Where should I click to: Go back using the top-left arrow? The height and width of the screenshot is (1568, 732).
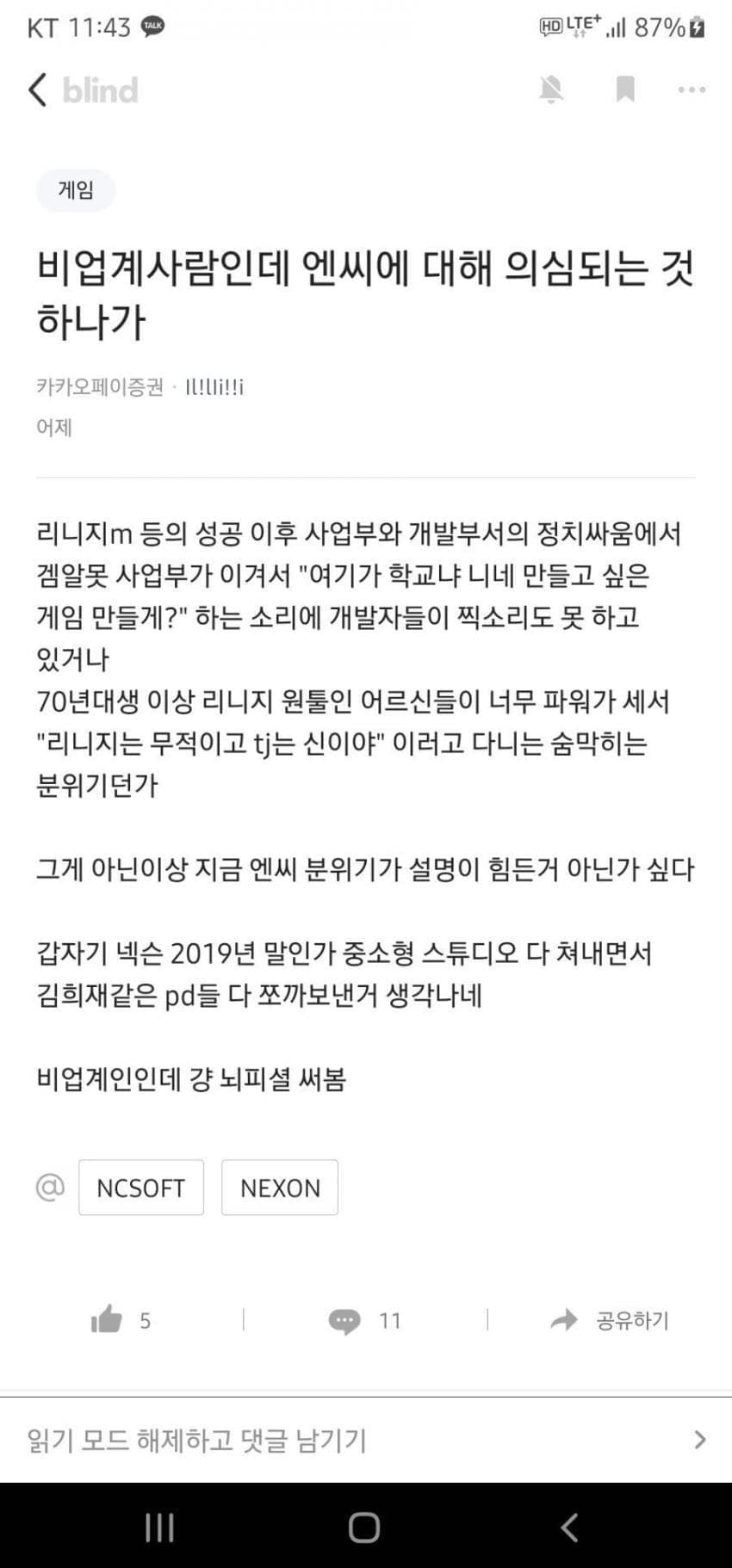[37, 90]
